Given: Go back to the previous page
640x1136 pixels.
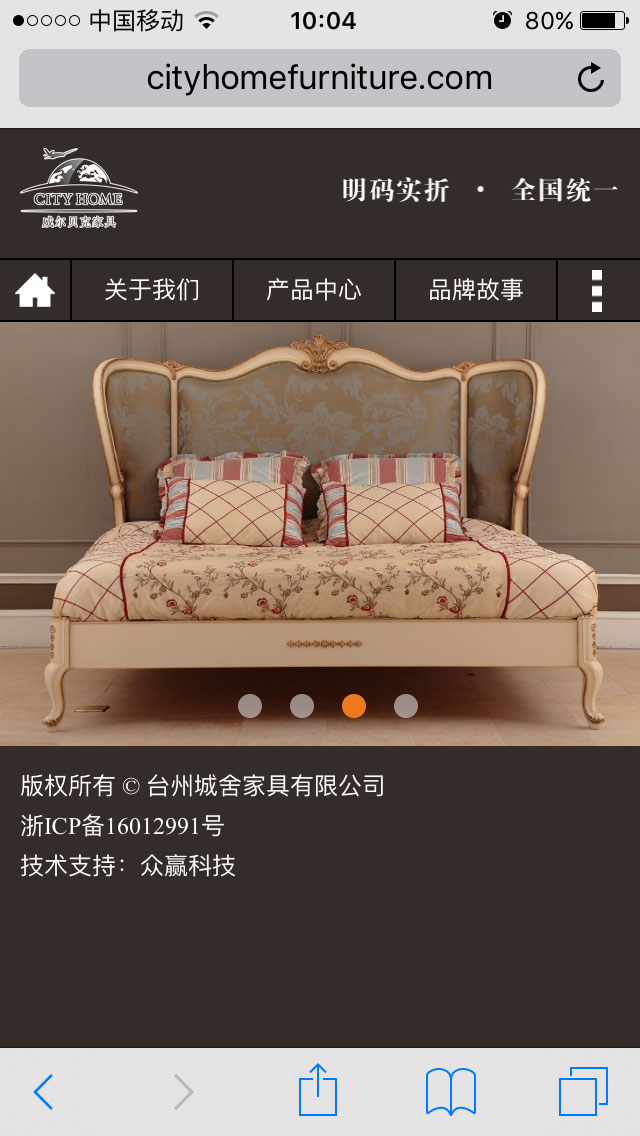Looking at the screenshot, I should click(43, 1091).
